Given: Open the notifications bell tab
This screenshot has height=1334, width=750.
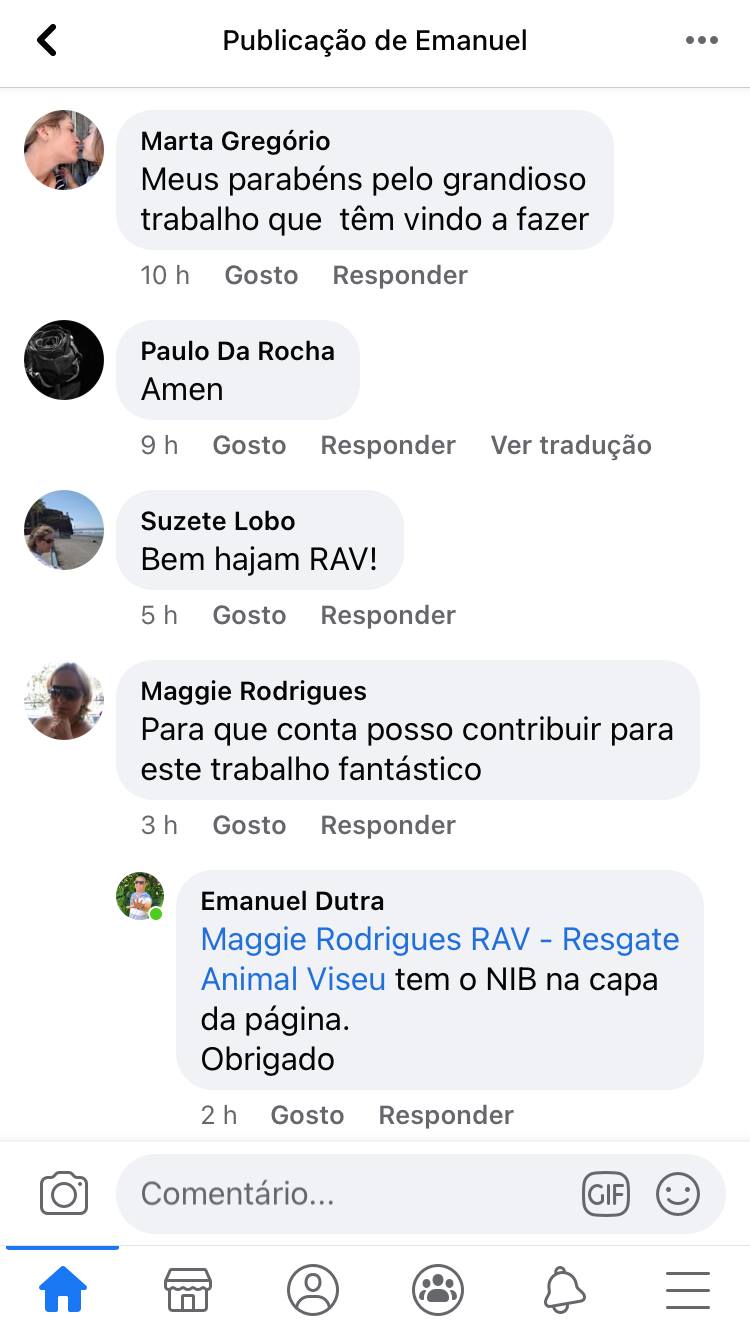Looking at the screenshot, I should click(564, 1290).
